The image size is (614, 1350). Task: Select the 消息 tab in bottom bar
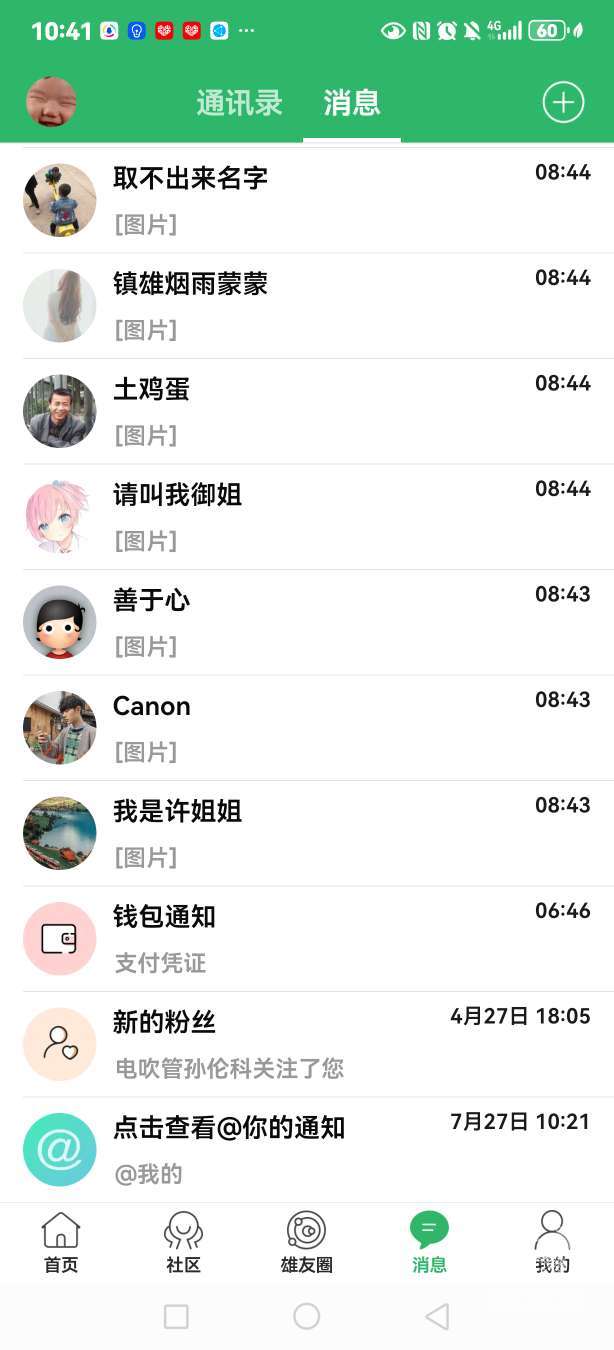(x=429, y=1242)
